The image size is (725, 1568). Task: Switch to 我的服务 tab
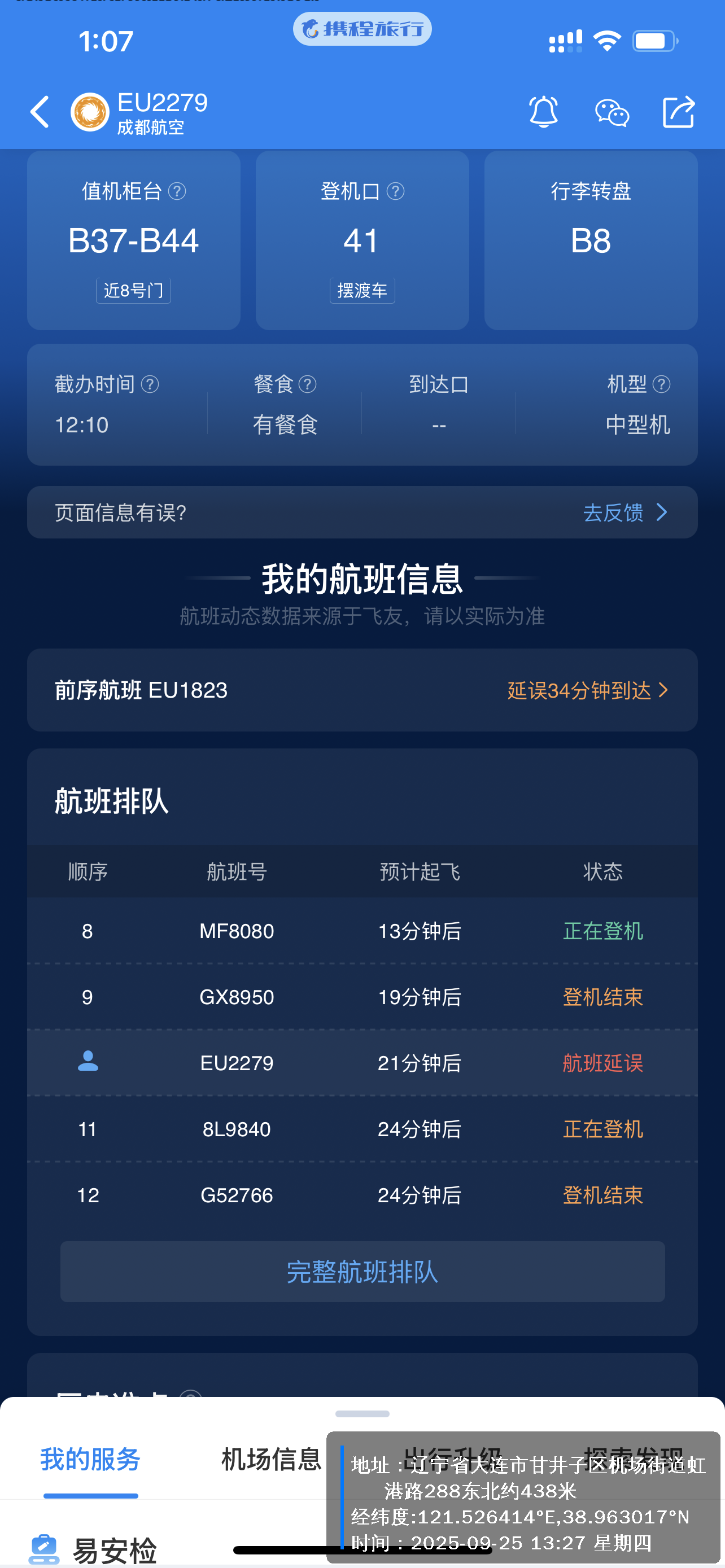coord(91,1460)
